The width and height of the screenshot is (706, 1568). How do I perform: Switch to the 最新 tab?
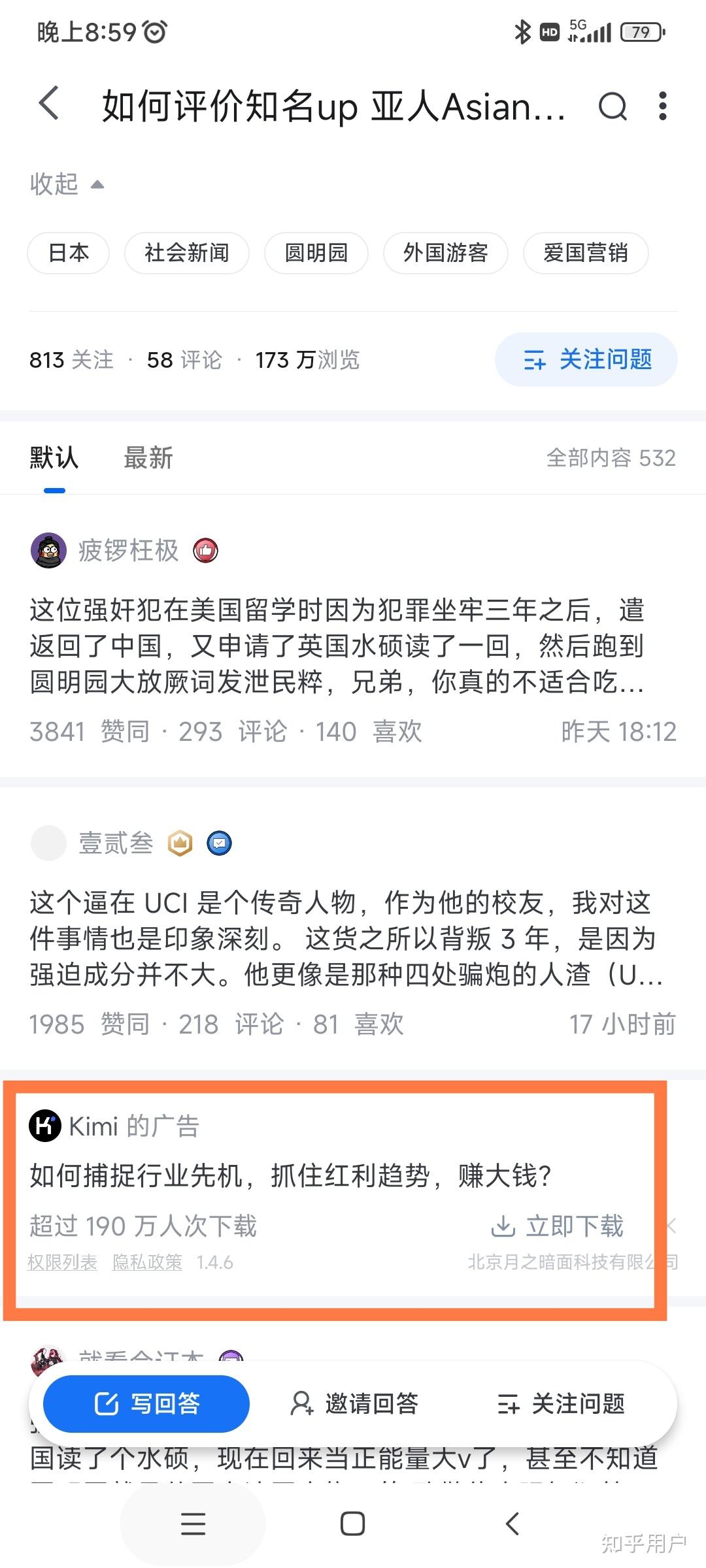pyautogui.click(x=148, y=458)
